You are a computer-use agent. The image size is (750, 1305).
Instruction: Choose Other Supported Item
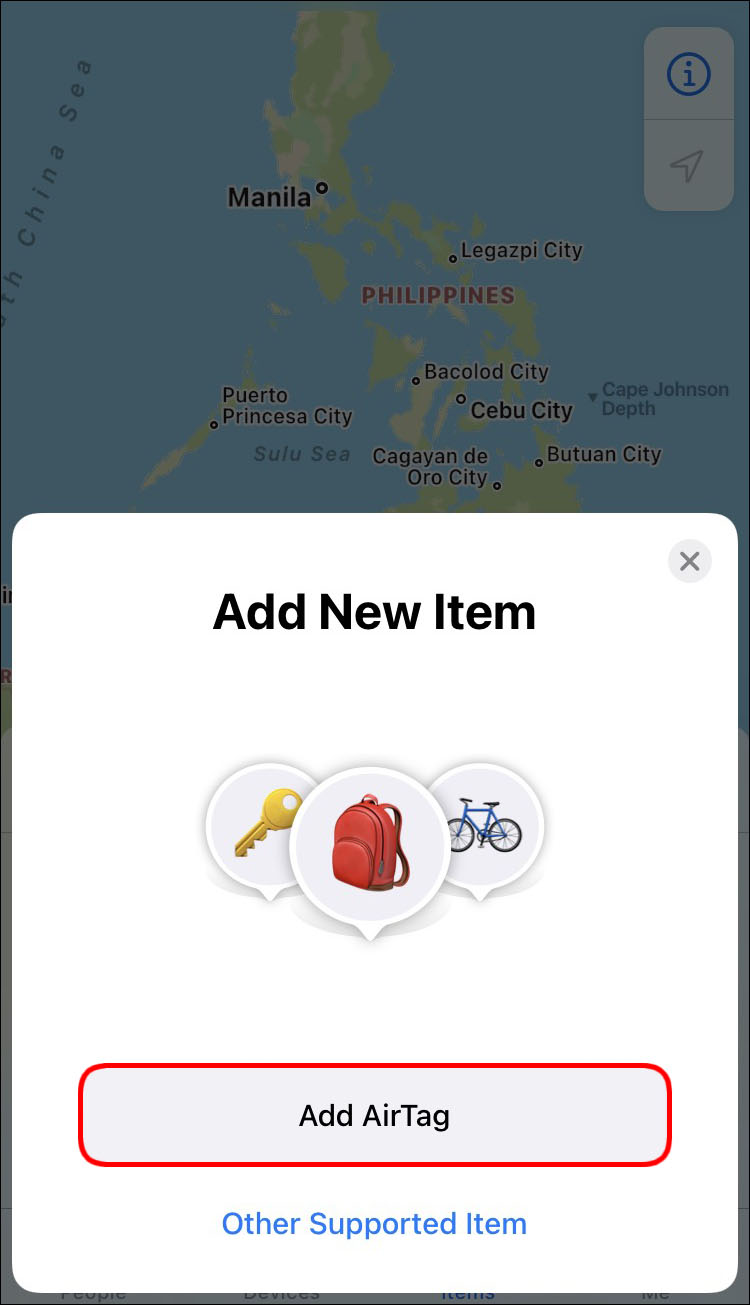pyautogui.click(x=374, y=1224)
